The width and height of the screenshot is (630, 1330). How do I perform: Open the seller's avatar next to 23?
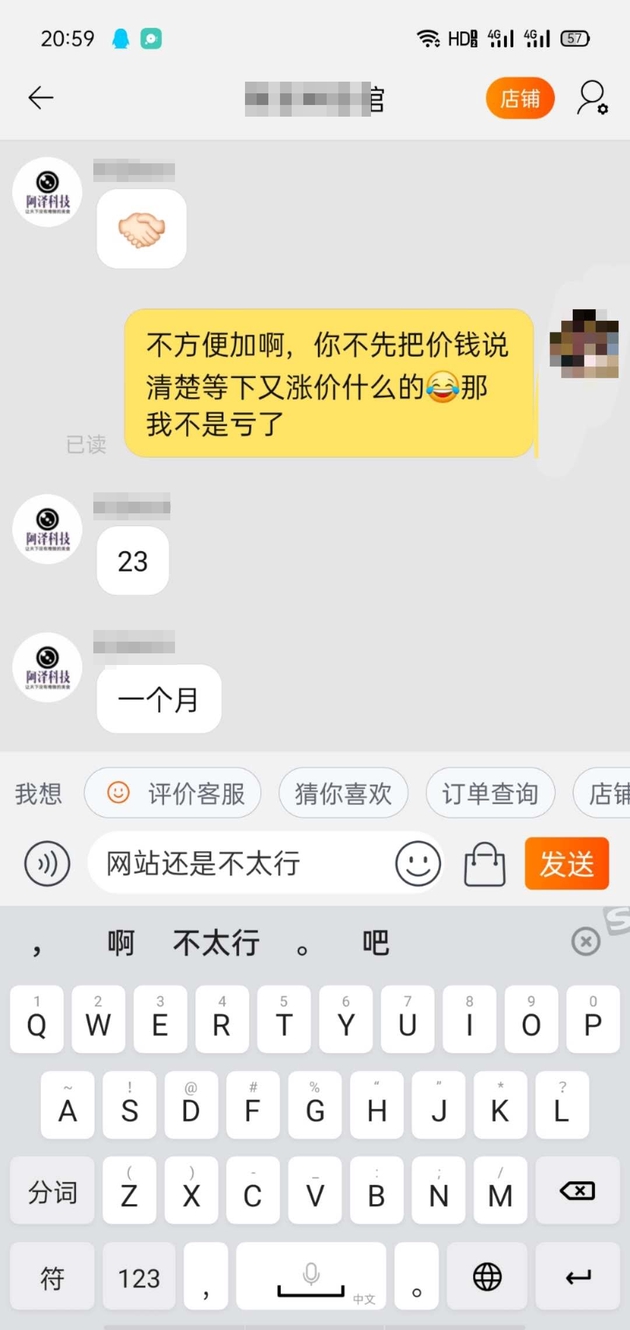click(47, 529)
